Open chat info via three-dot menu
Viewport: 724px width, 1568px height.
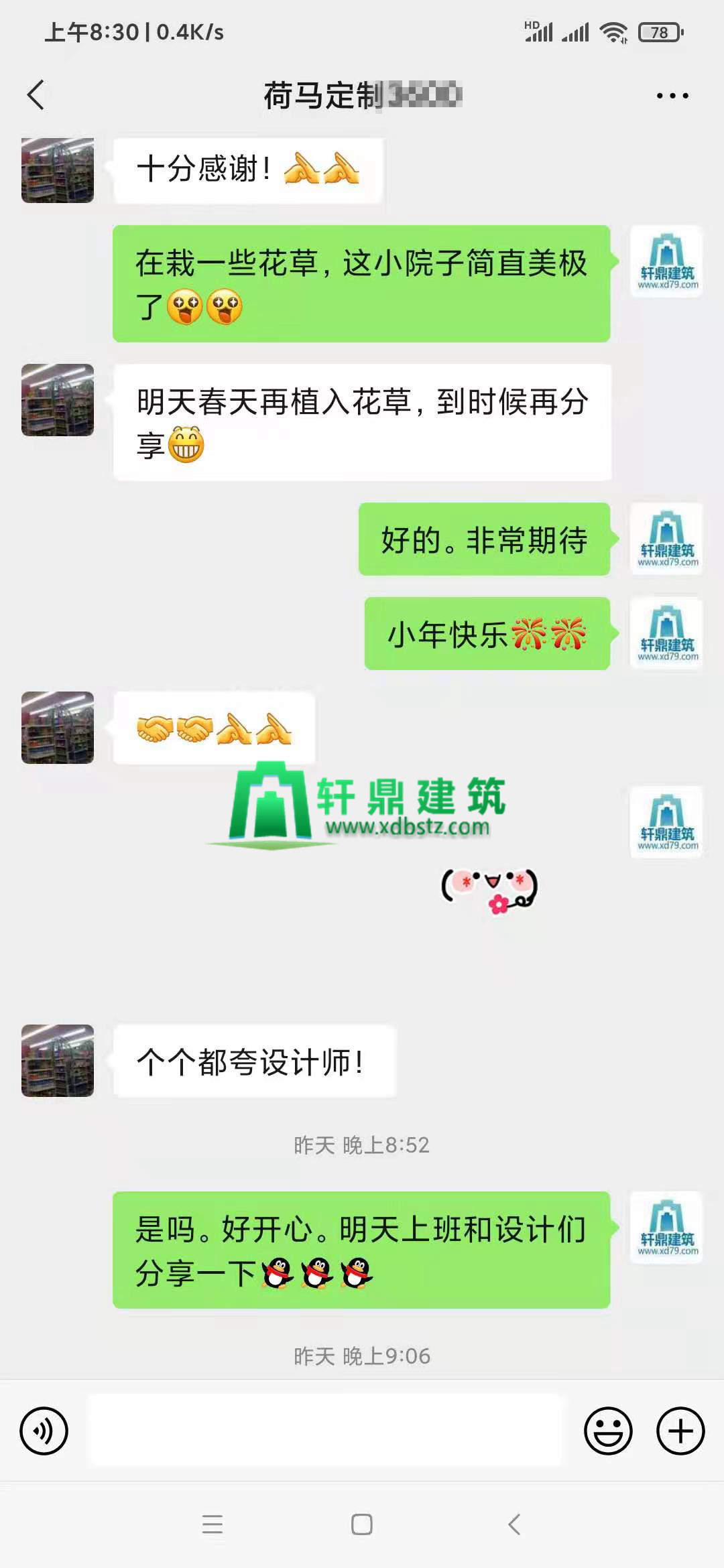pyautogui.click(x=672, y=96)
